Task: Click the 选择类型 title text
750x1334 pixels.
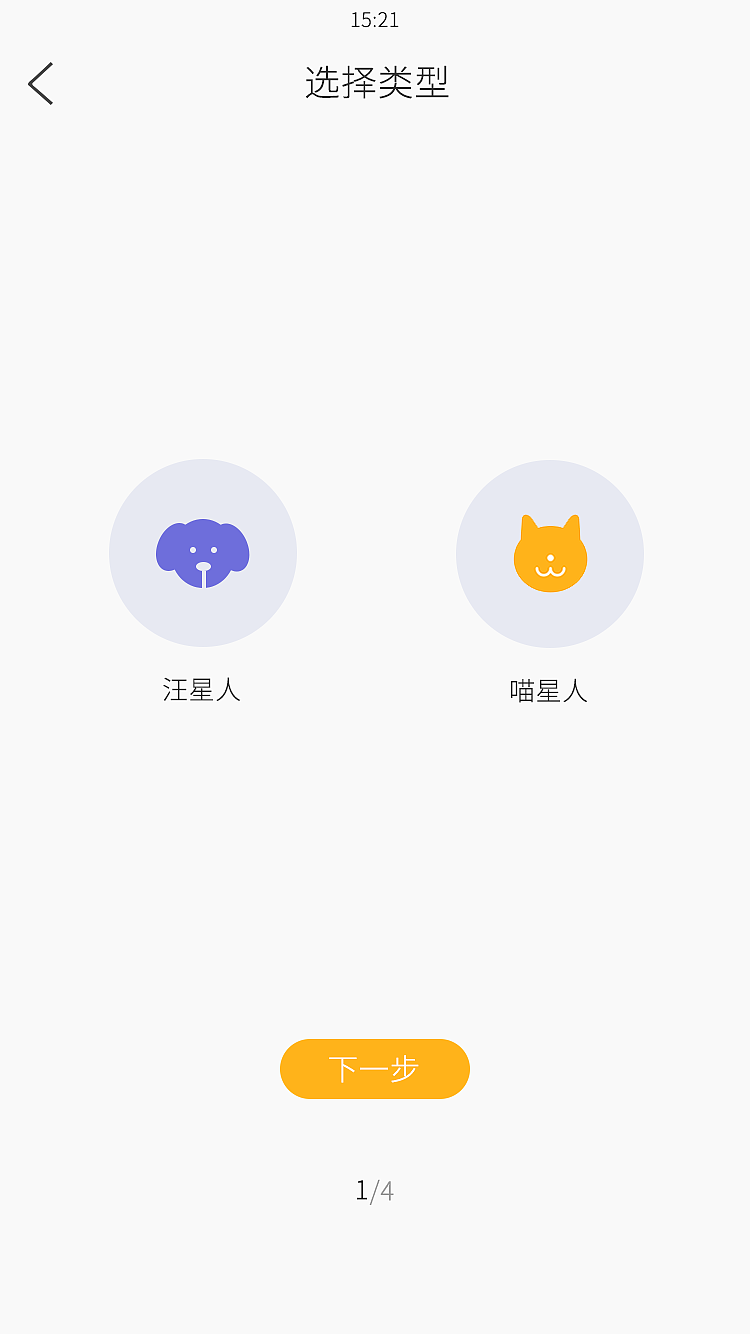Action: point(375,85)
